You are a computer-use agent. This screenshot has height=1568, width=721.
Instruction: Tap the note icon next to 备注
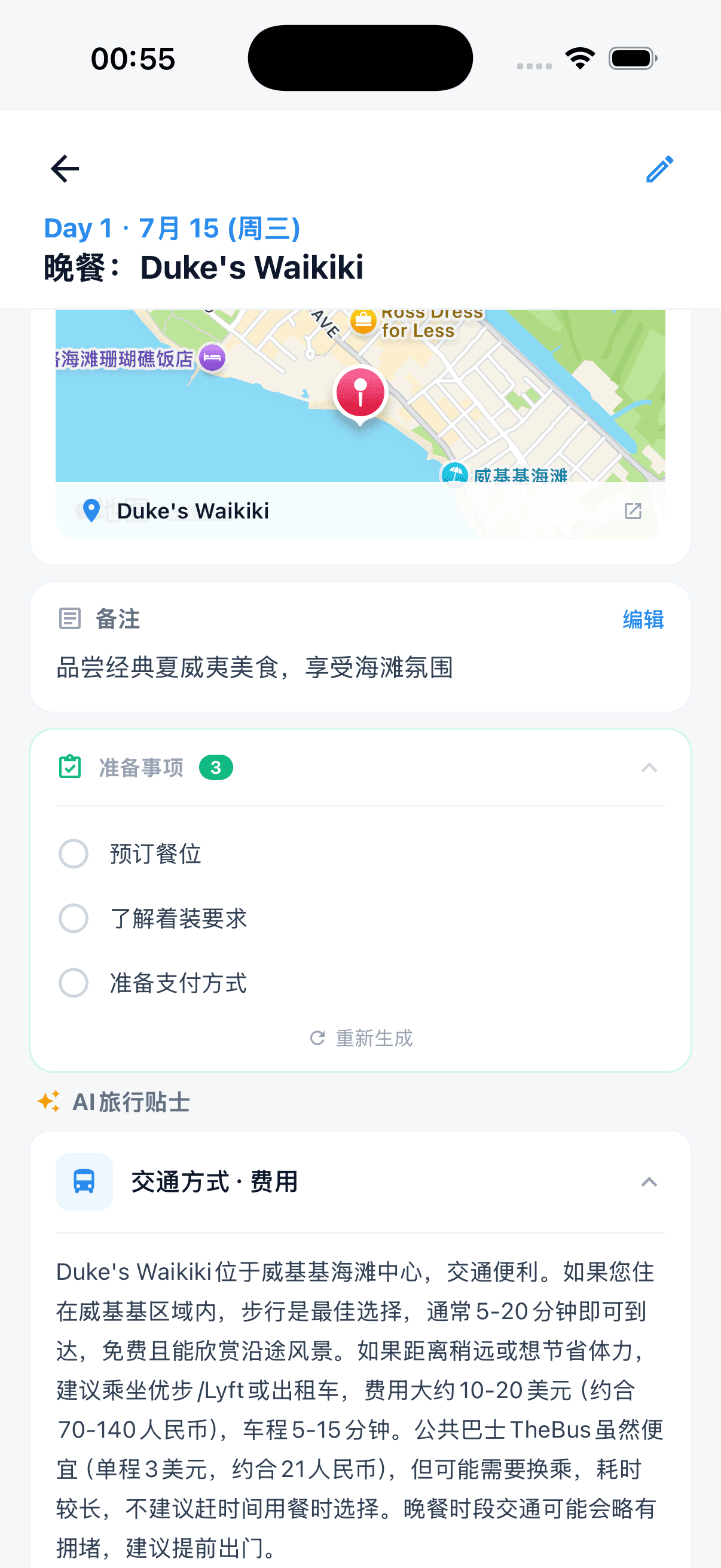(70, 619)
